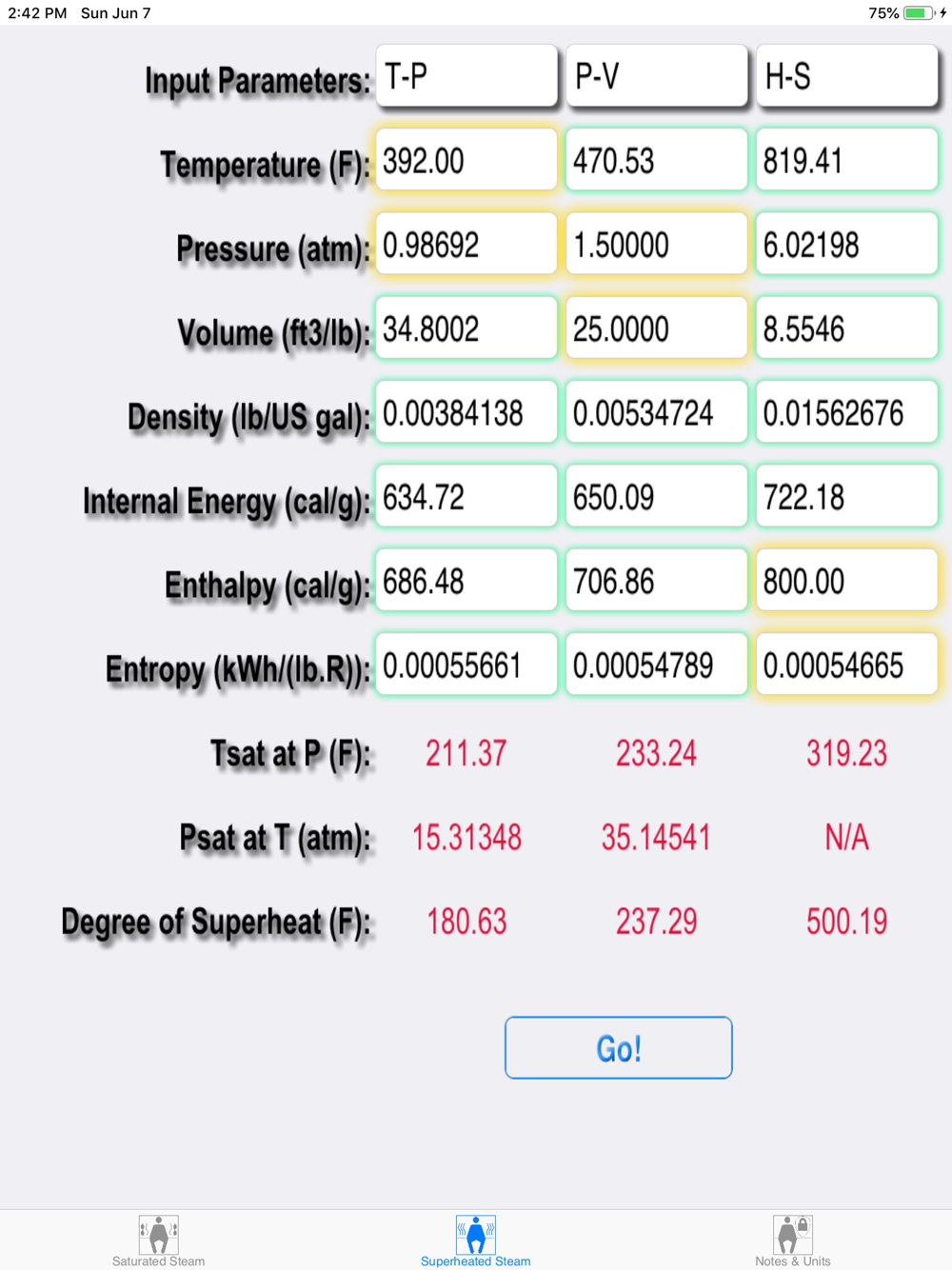This screenshot has height=1270, width=952.
Task: Edit the pressure field showing 0.98692
Action: click(x=466, y=245)
